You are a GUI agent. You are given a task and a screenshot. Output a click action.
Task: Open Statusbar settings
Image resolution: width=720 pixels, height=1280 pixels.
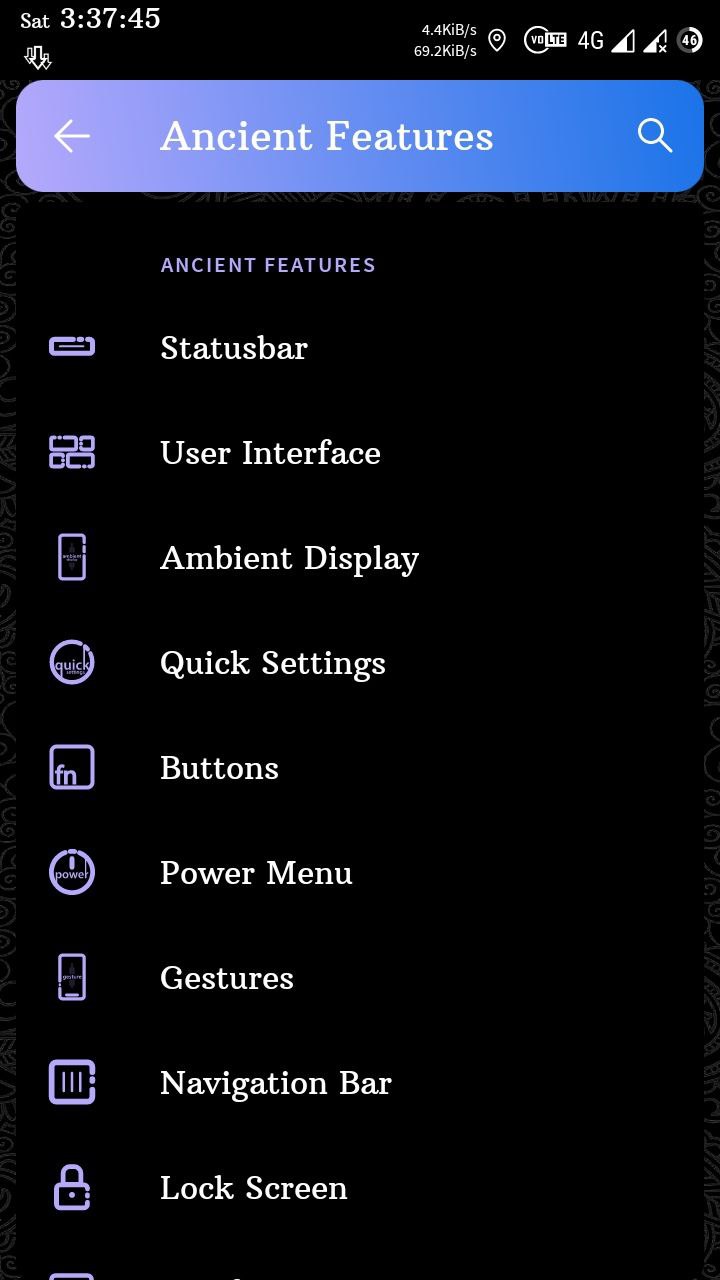pos(360,348)
